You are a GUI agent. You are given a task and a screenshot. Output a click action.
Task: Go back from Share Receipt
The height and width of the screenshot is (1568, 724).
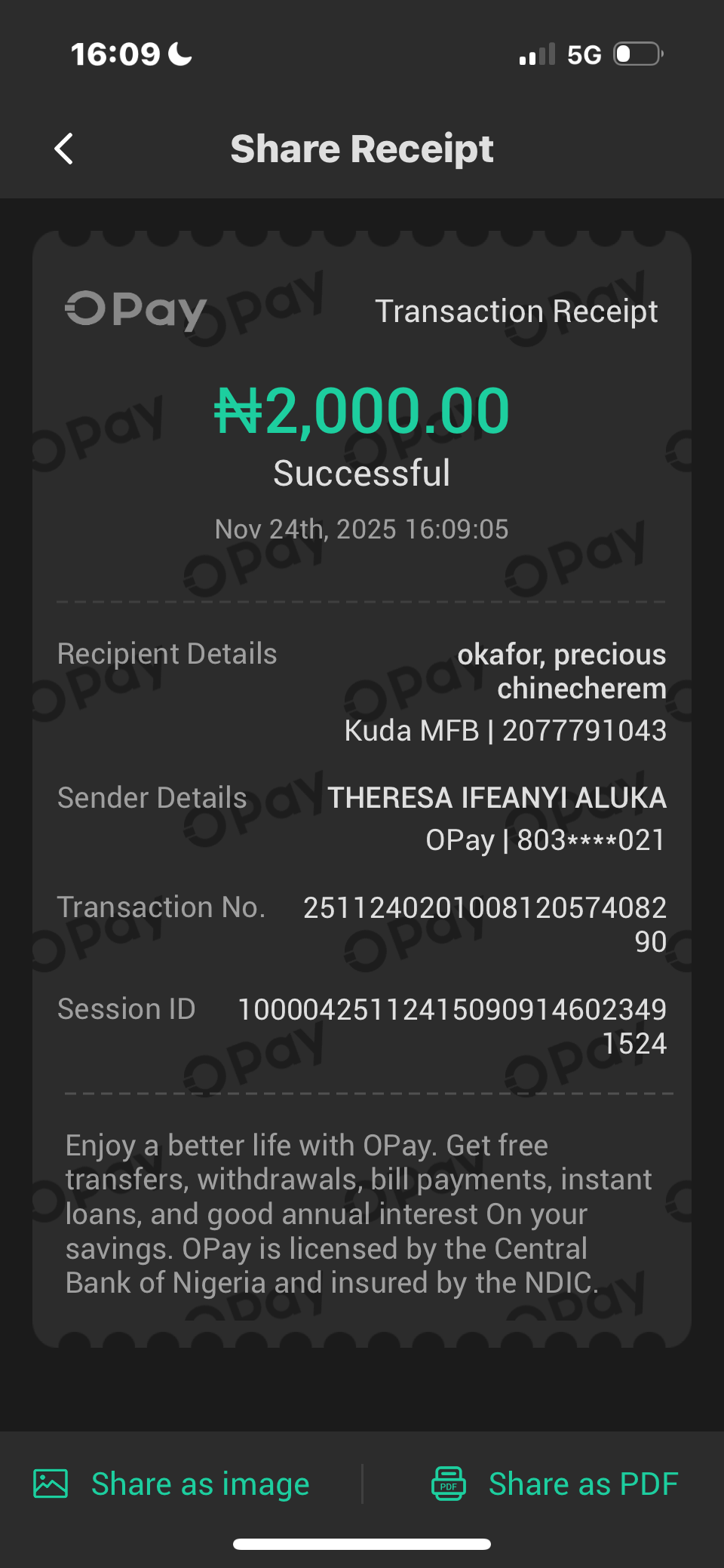coord(64,149)
